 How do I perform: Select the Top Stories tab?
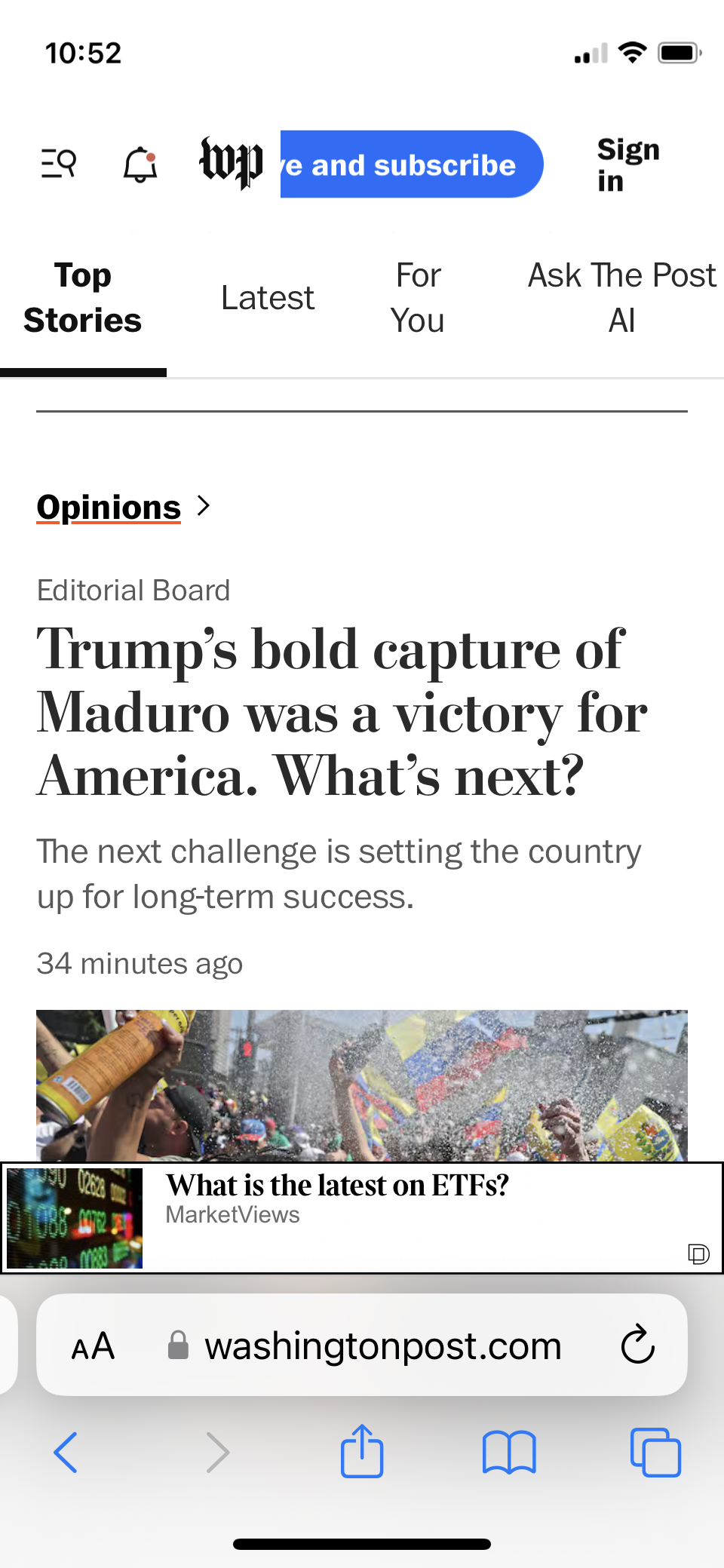pyautogui.click(x=83, y=298)
